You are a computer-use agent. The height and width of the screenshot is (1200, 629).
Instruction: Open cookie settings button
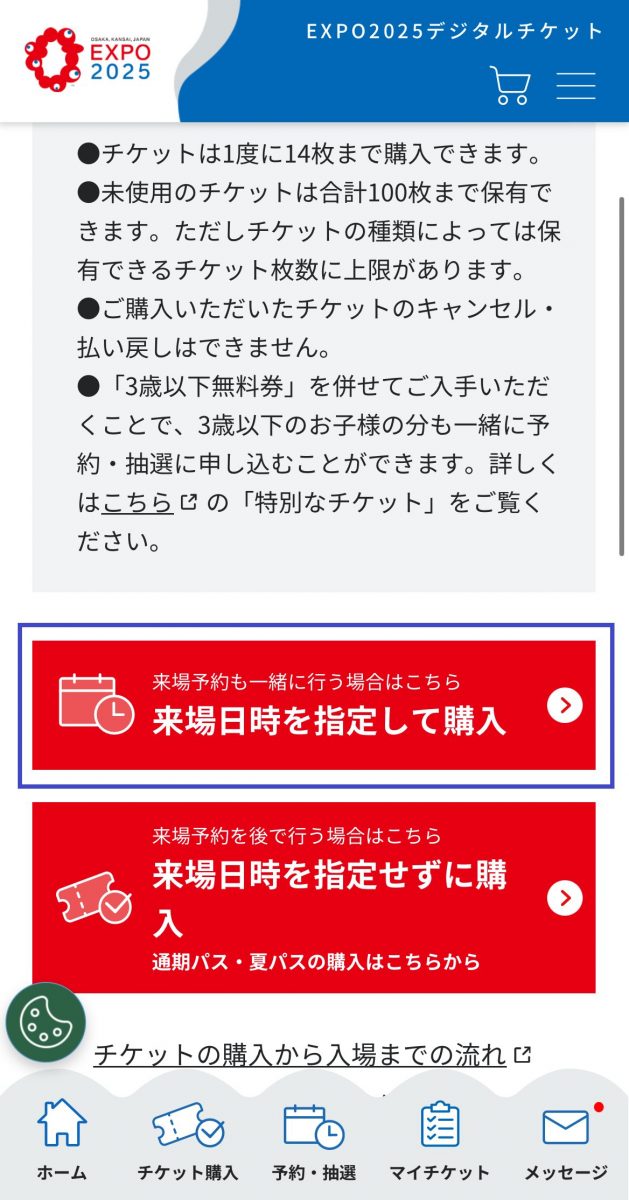(46, 1022)
